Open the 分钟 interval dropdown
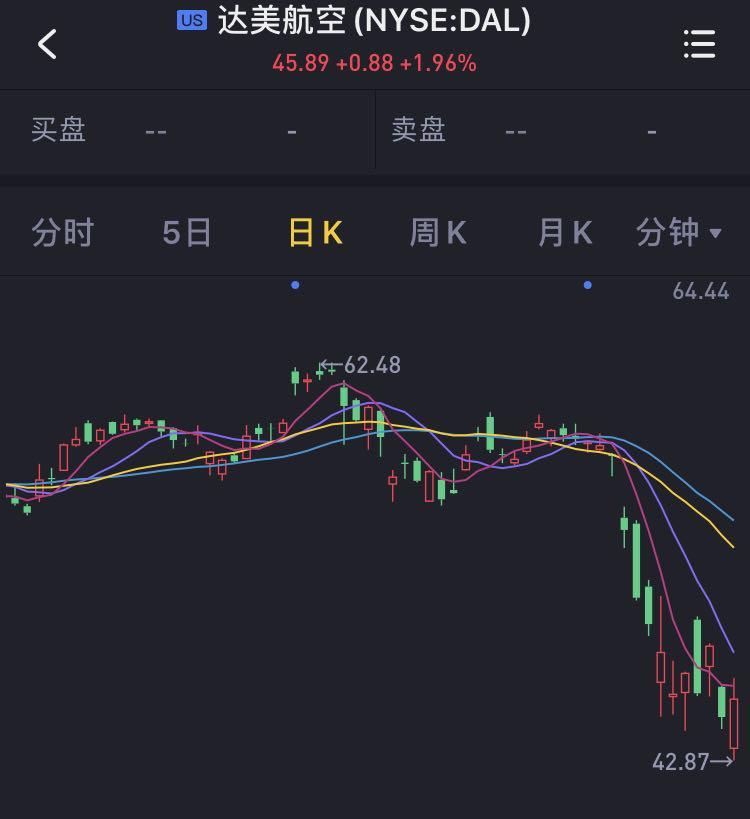Screen dimensions: 750x819 tap(668, 231)
